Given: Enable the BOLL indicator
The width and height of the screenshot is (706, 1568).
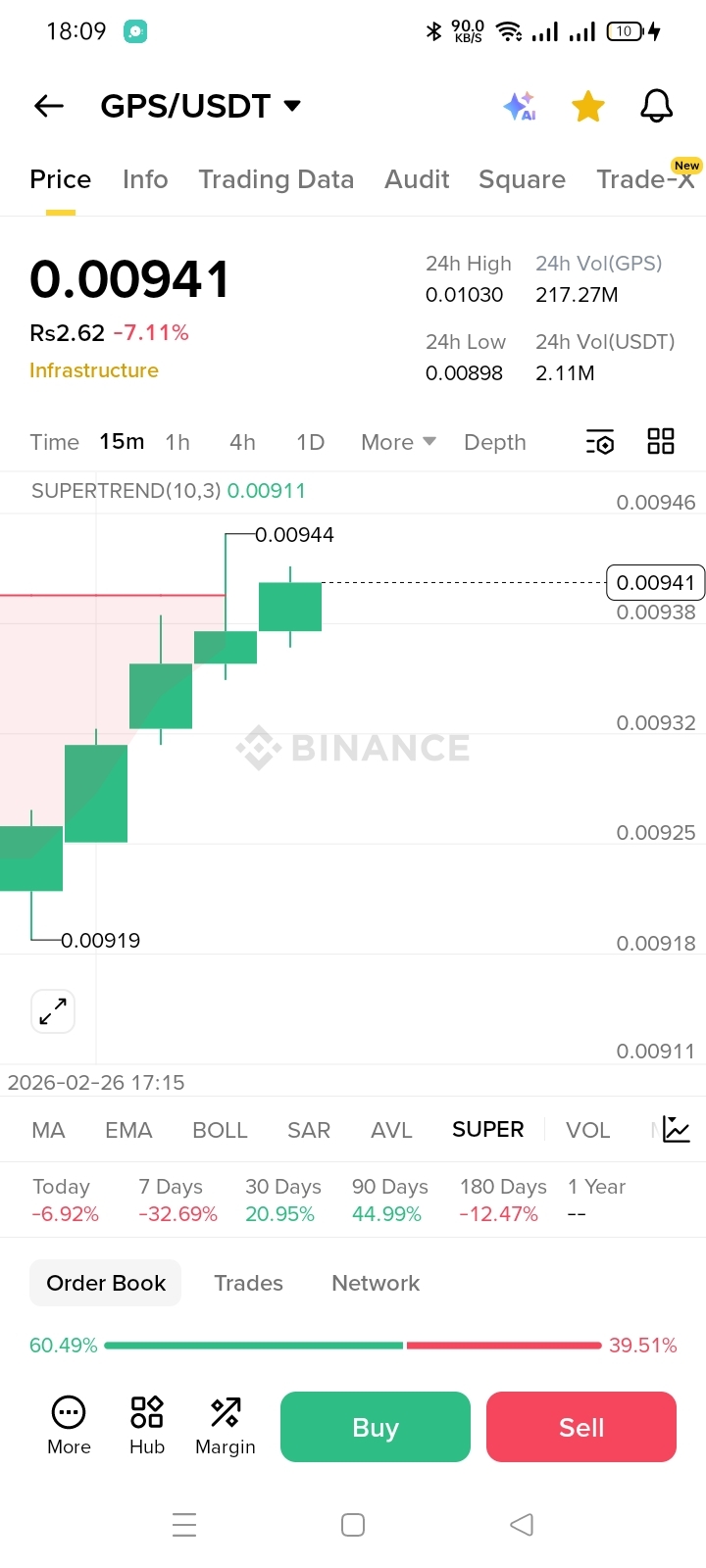Looking at the screenshot, I should point(220,1130).
